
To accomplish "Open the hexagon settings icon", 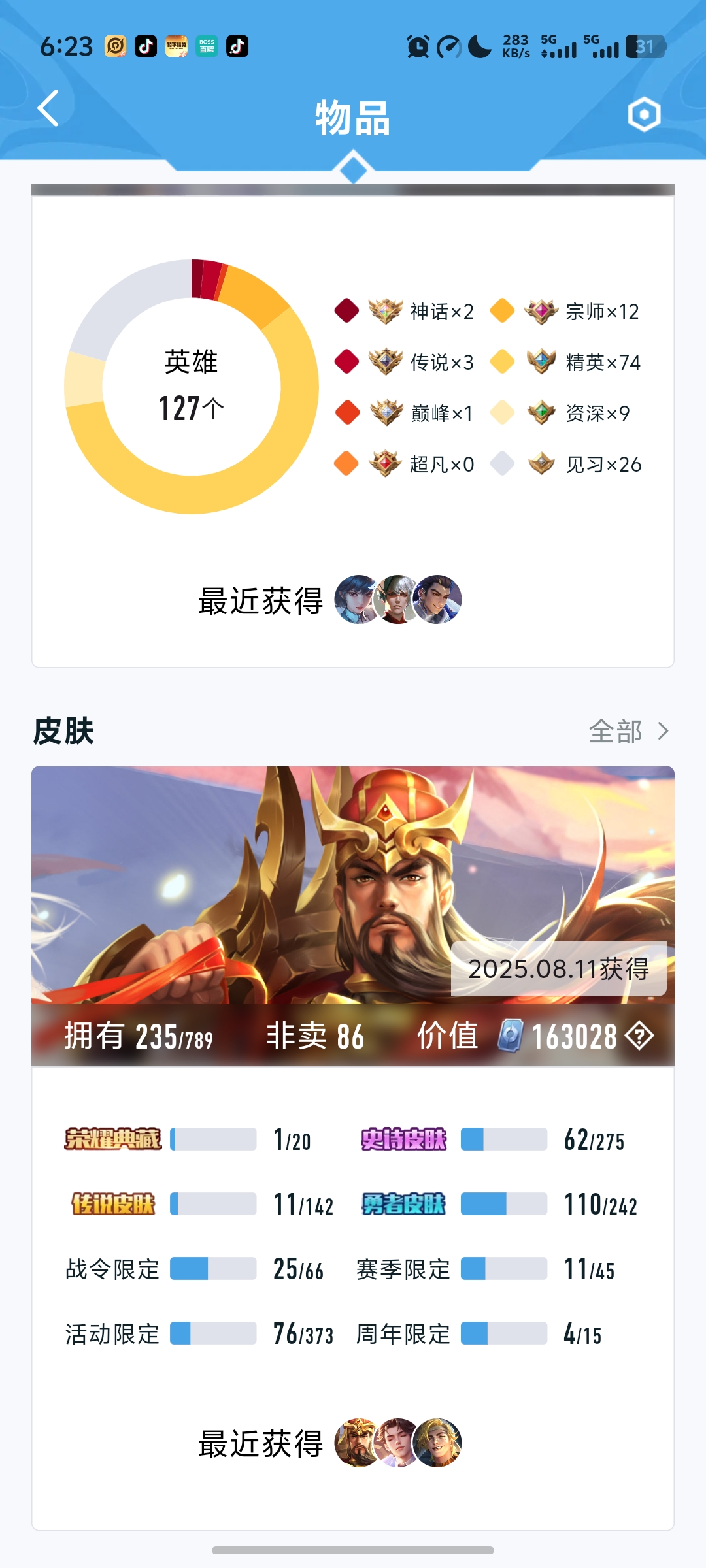I will (644, 115).
